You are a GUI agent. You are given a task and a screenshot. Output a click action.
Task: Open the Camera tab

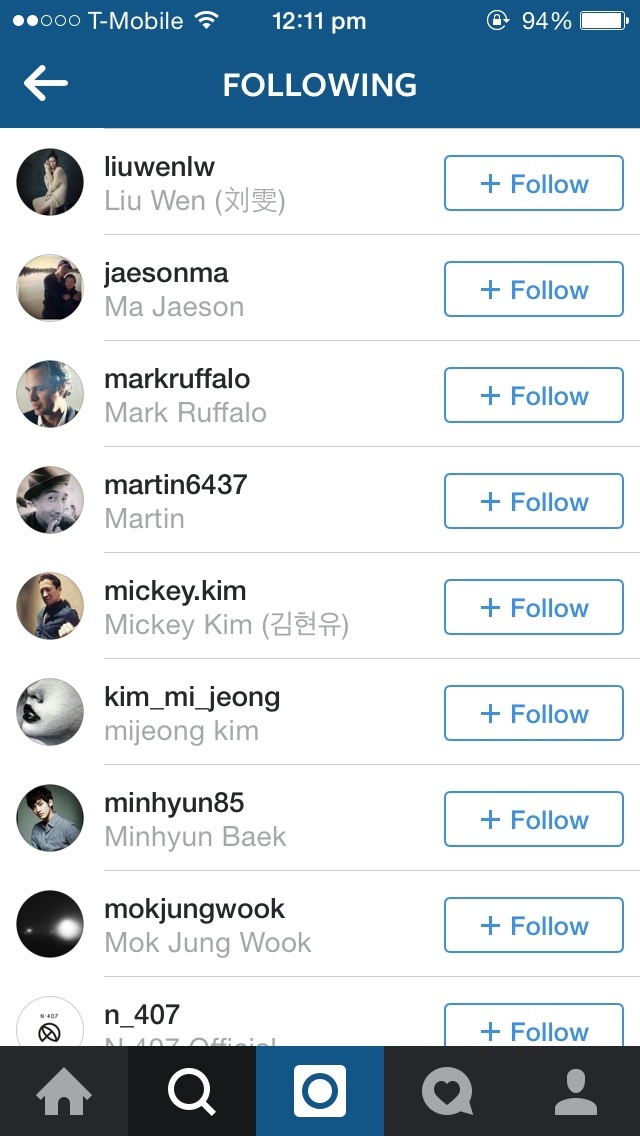[x=320, y=1091]
